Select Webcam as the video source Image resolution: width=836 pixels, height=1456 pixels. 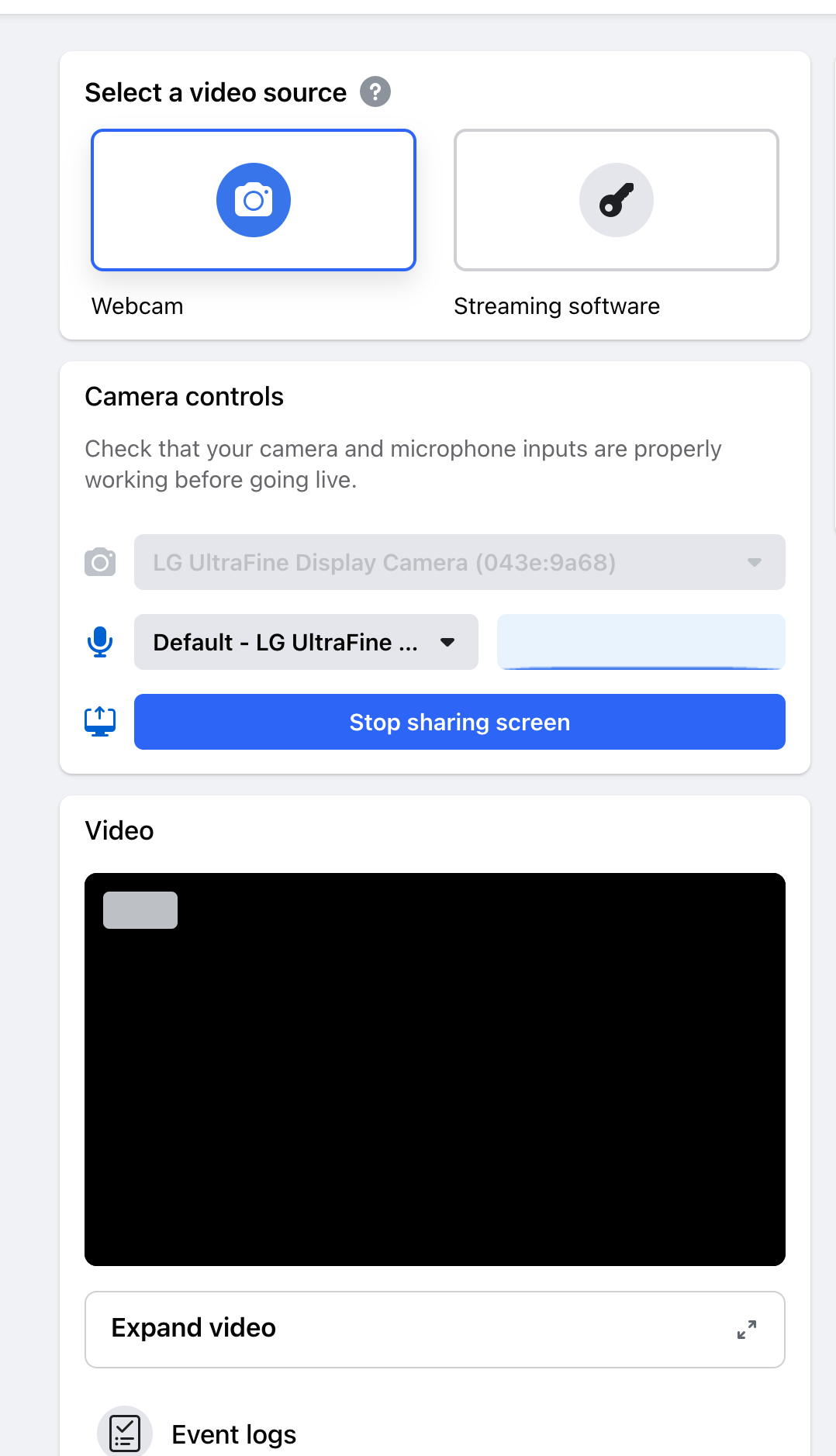(x=254, y=200)
